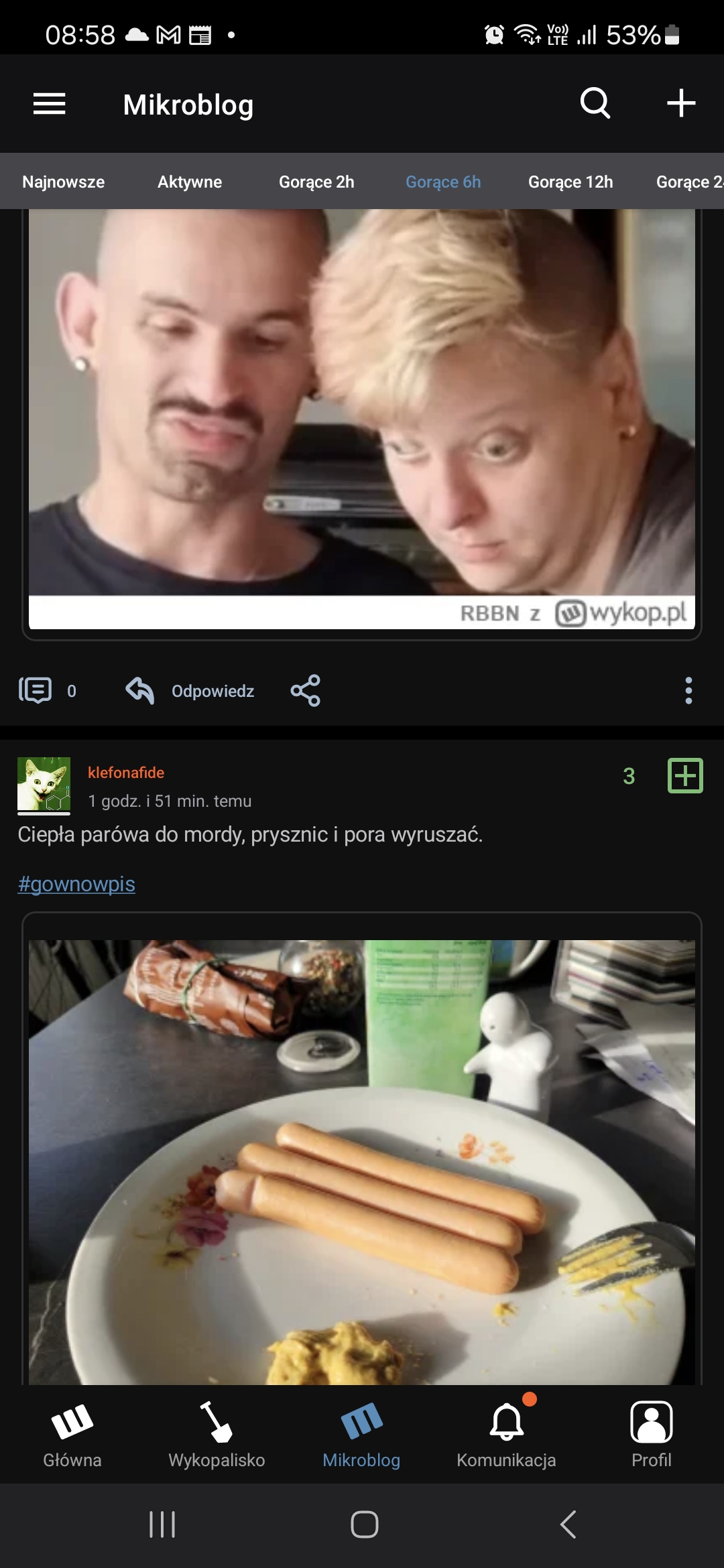Select the Gorące 12h tab
Viewport: 724px width, 1568px height.
coord(570,182)
